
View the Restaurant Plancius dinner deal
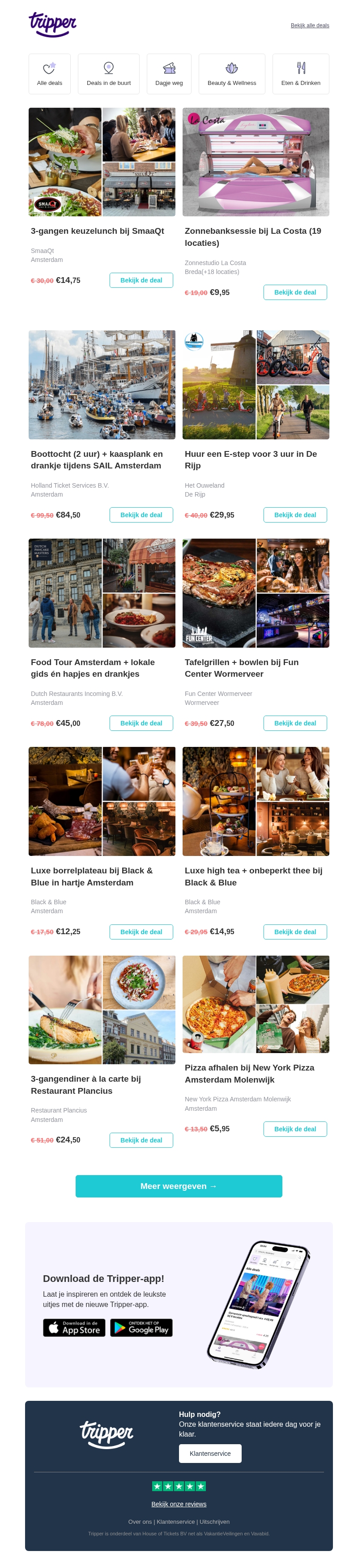(x=141, y=1140)
